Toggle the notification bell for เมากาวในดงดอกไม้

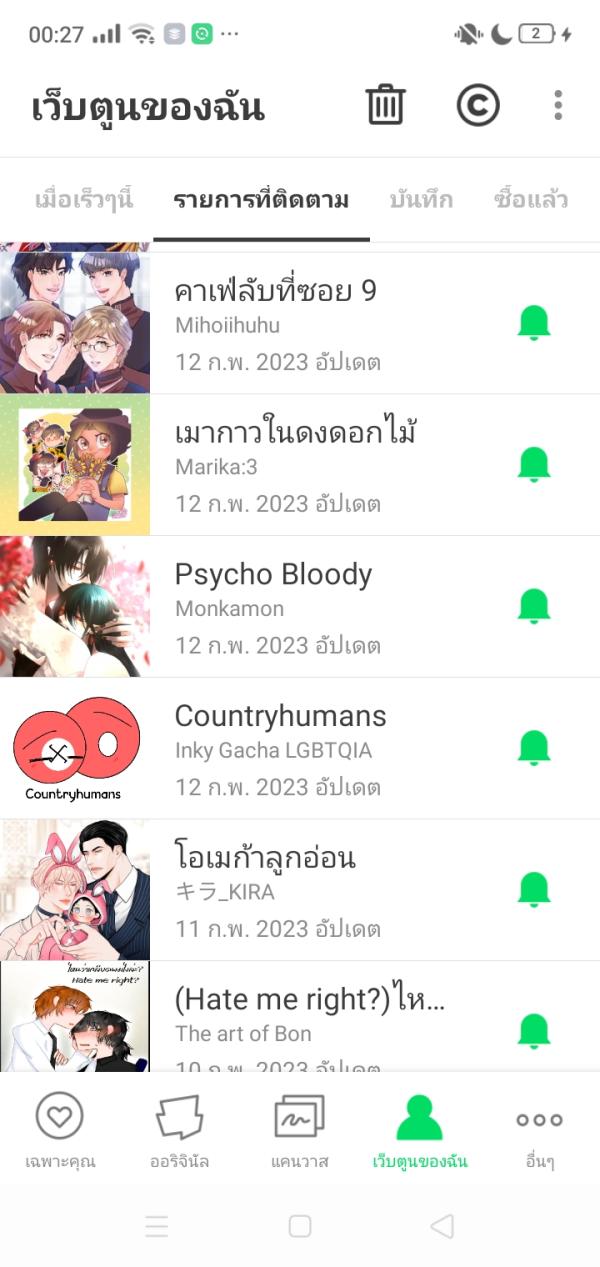point(534,465)
